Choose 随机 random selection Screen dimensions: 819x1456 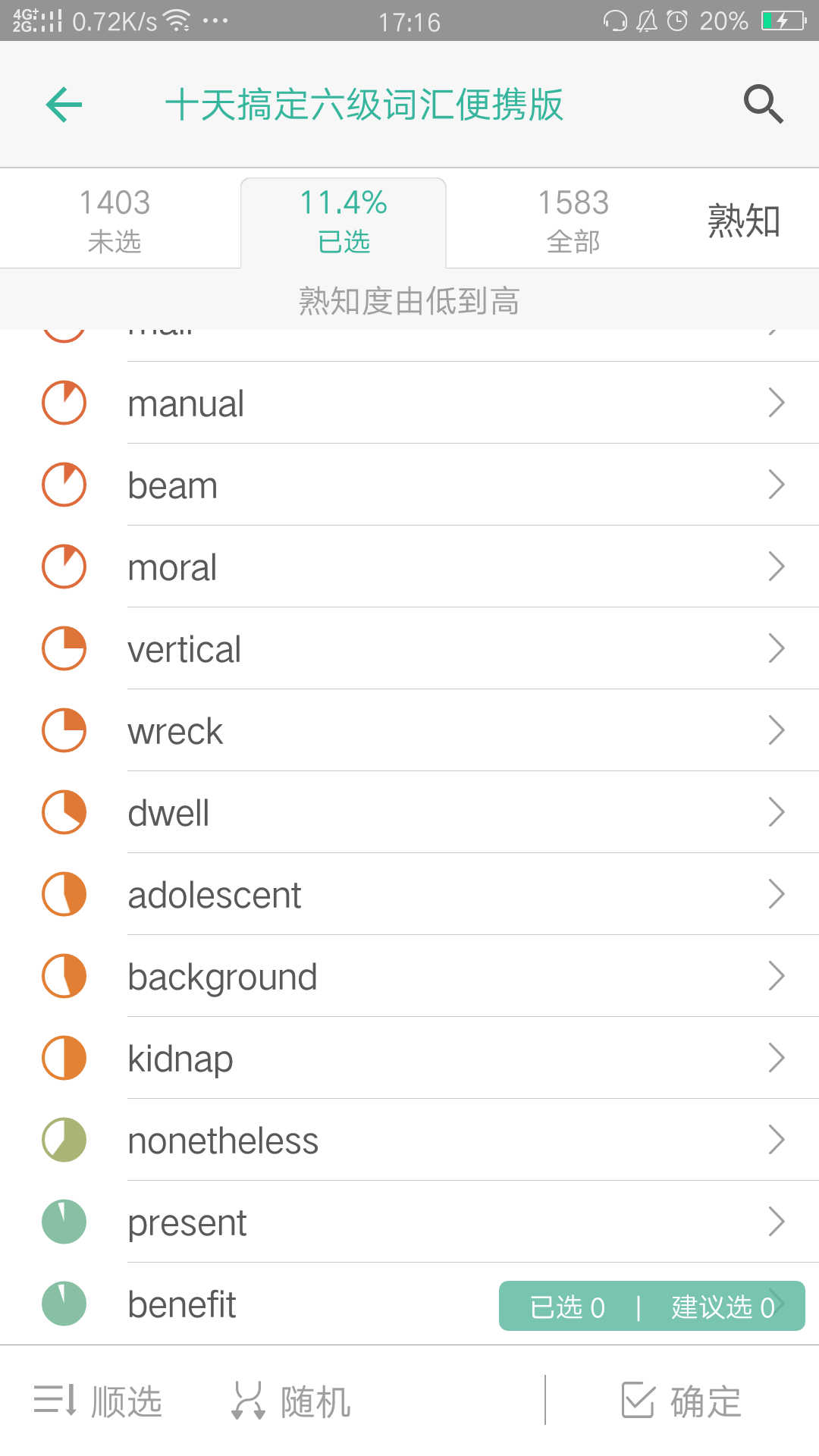[291, 1401]
